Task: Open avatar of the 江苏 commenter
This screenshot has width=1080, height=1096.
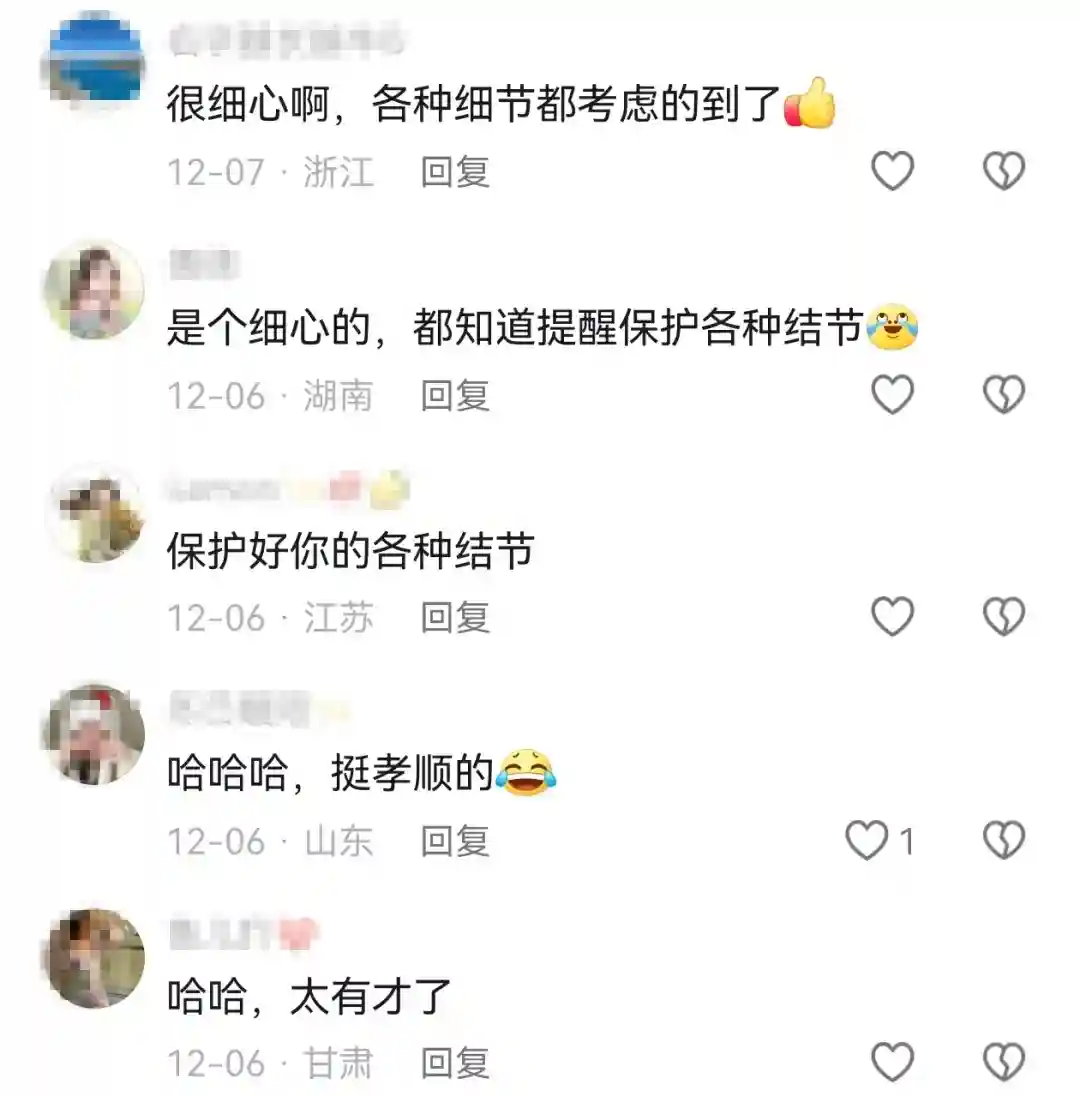Action: point(95,513)
